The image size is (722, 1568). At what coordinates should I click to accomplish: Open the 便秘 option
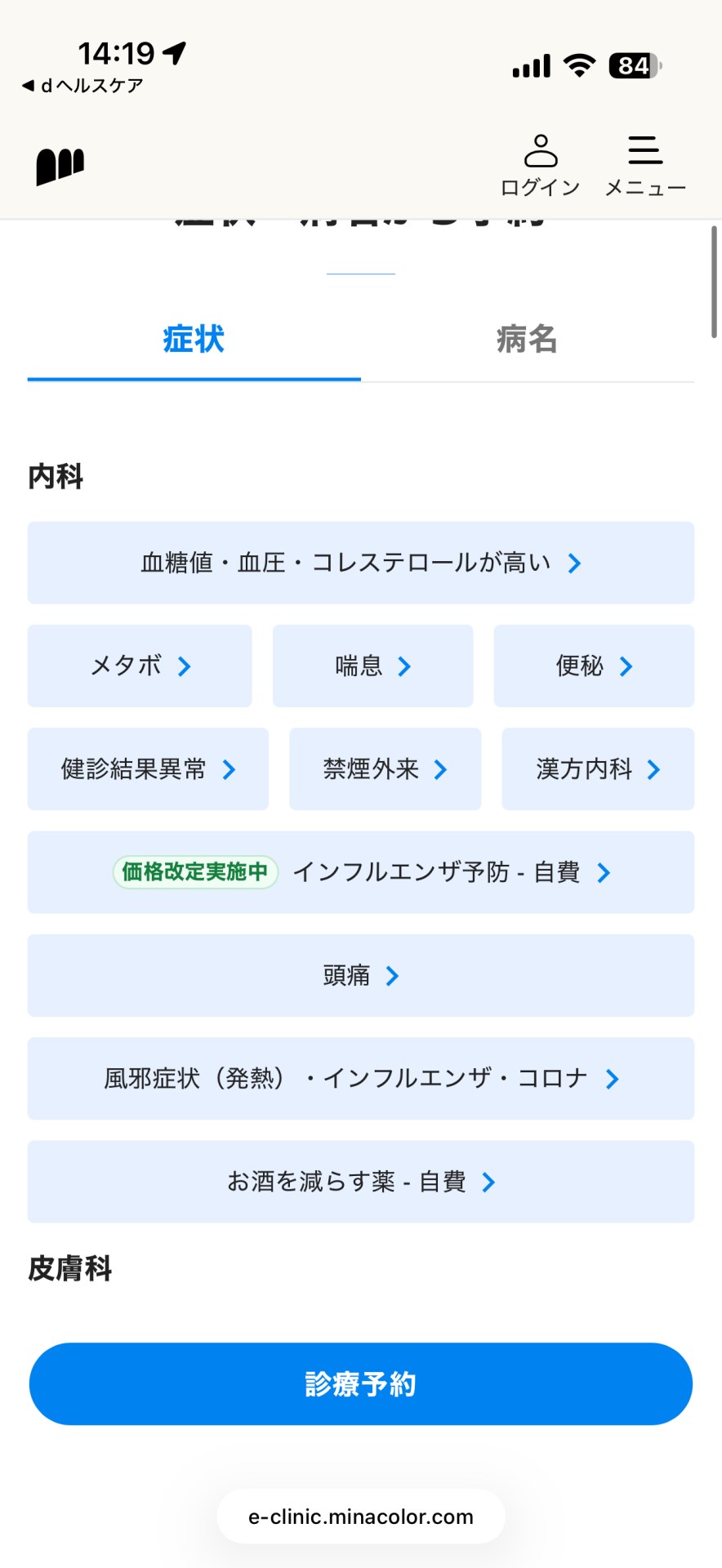[x=594, y=666]
